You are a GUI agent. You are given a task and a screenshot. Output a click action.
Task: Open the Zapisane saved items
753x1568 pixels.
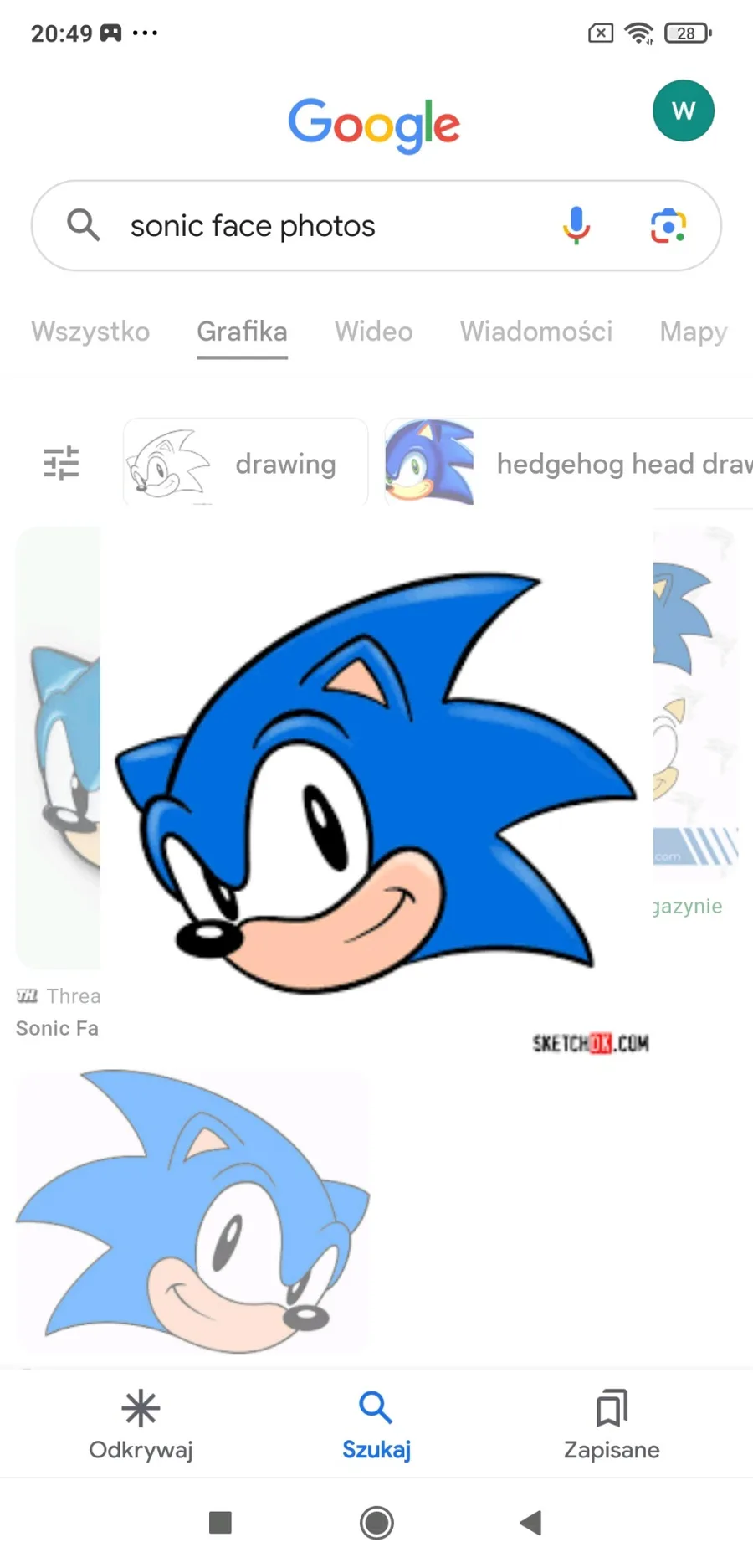[612, 1425]
